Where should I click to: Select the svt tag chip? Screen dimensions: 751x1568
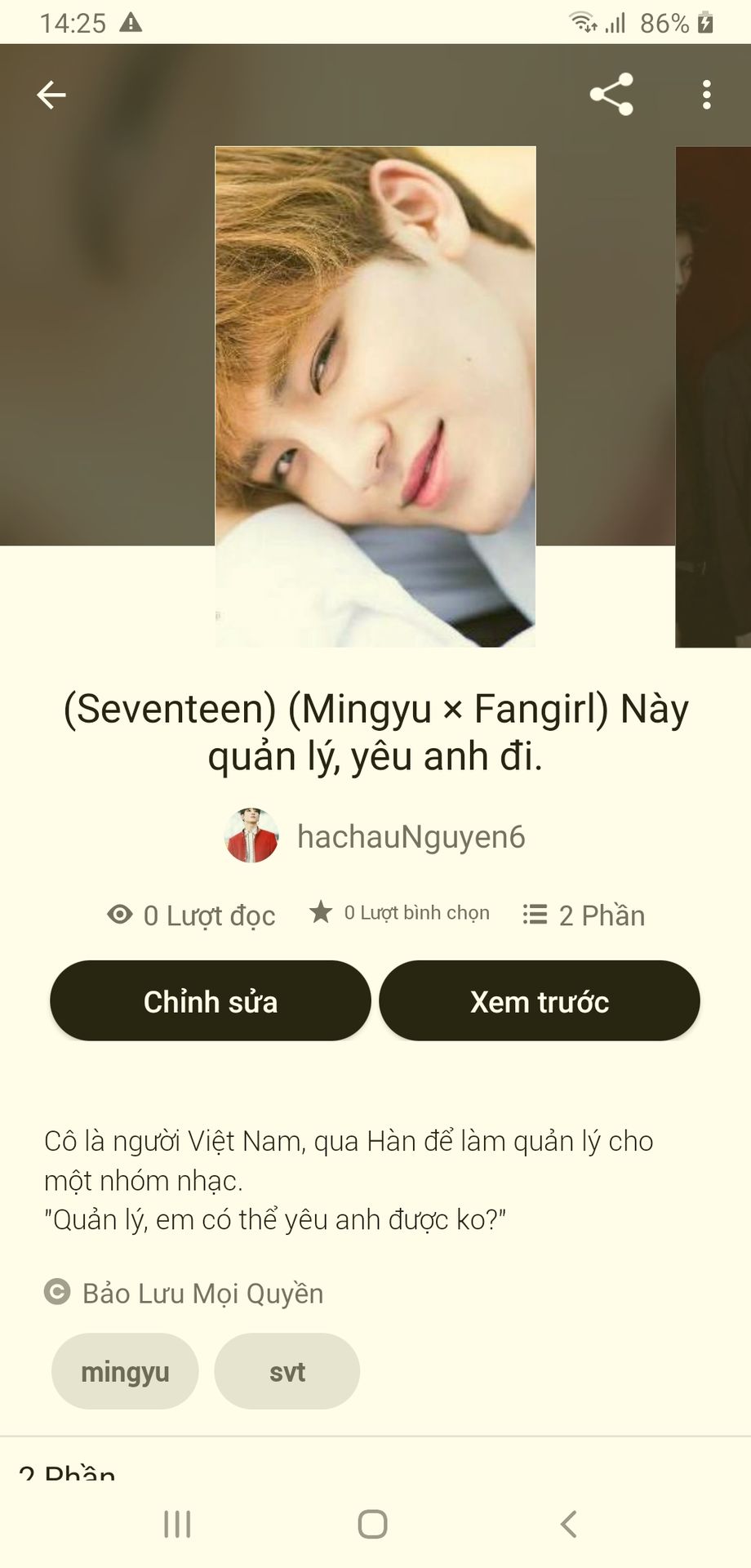(x=287, y=1371)
